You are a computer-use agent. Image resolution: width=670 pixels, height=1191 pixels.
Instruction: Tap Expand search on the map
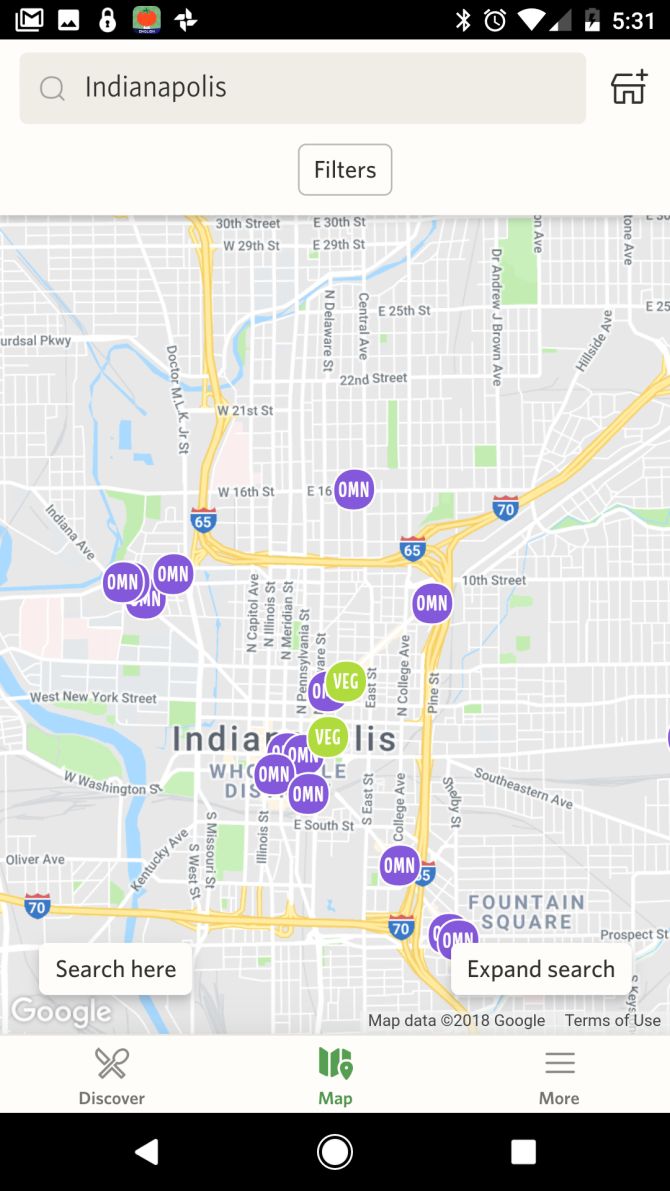point(541,969)
